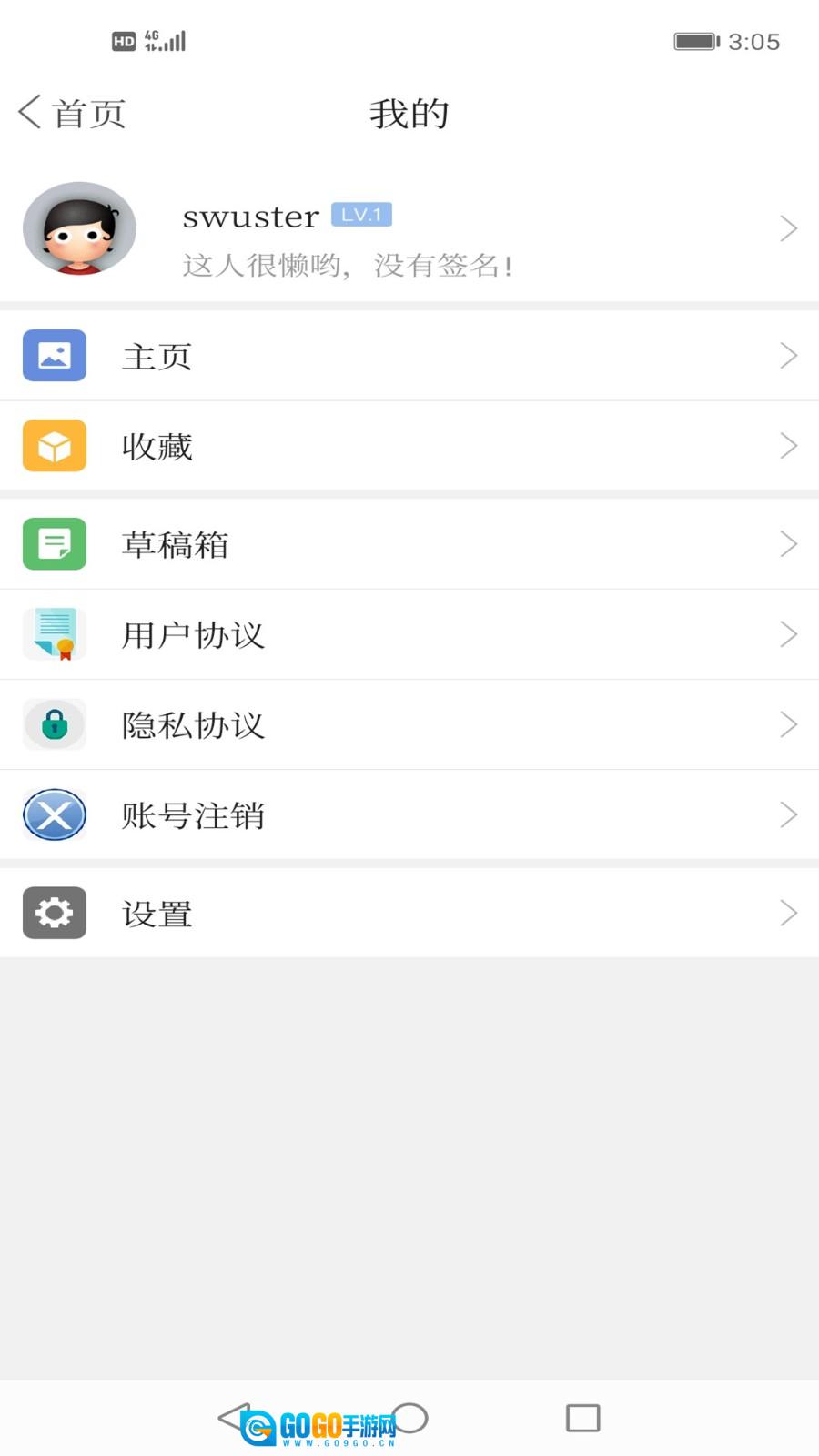
Task: Open the 主页 row
Action: (x=409, y=356)
